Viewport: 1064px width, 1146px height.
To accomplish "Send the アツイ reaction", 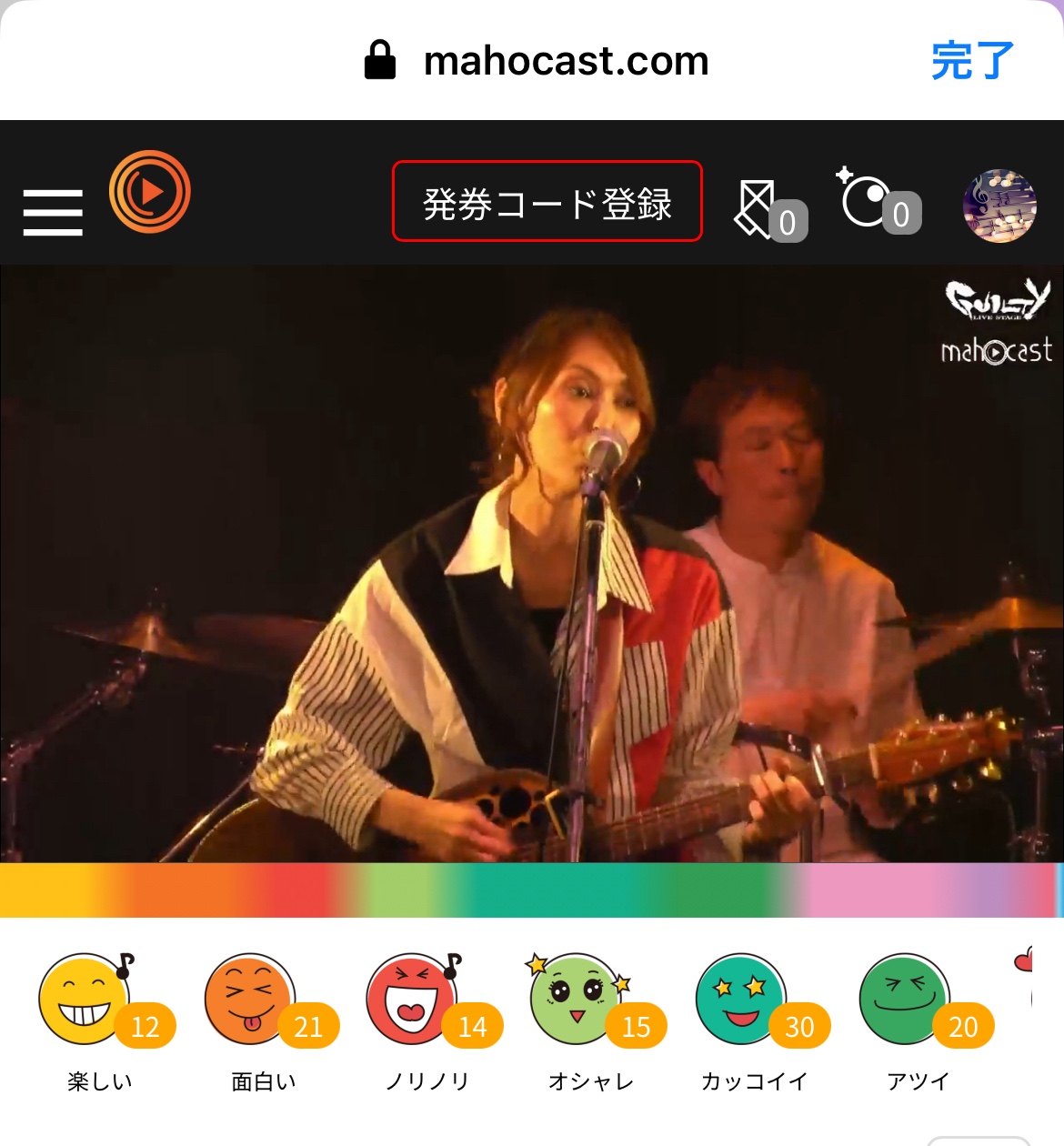I will pyautogui.click(x=905, y=1000).
